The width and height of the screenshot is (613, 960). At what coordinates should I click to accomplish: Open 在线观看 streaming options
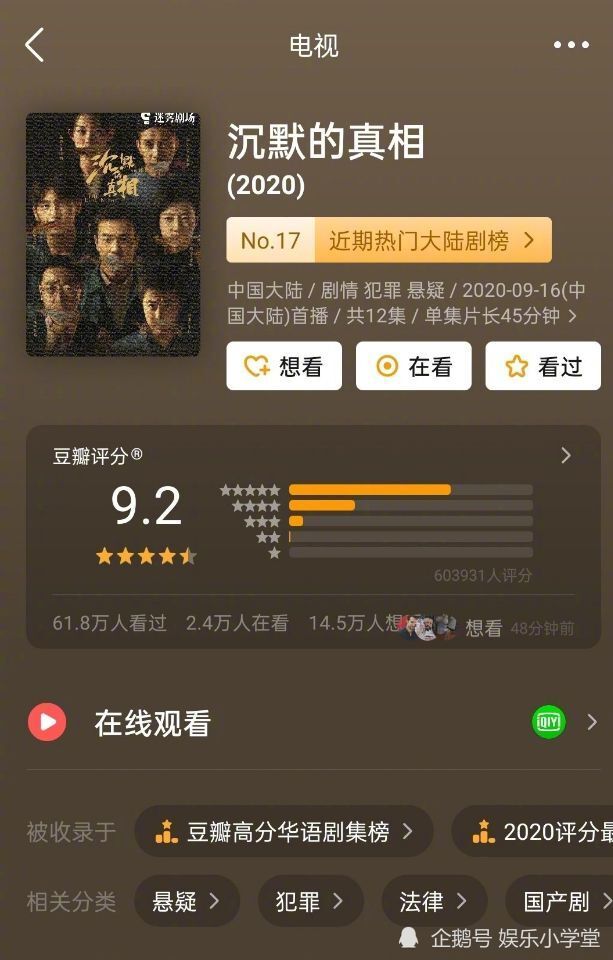click(306, 722)
